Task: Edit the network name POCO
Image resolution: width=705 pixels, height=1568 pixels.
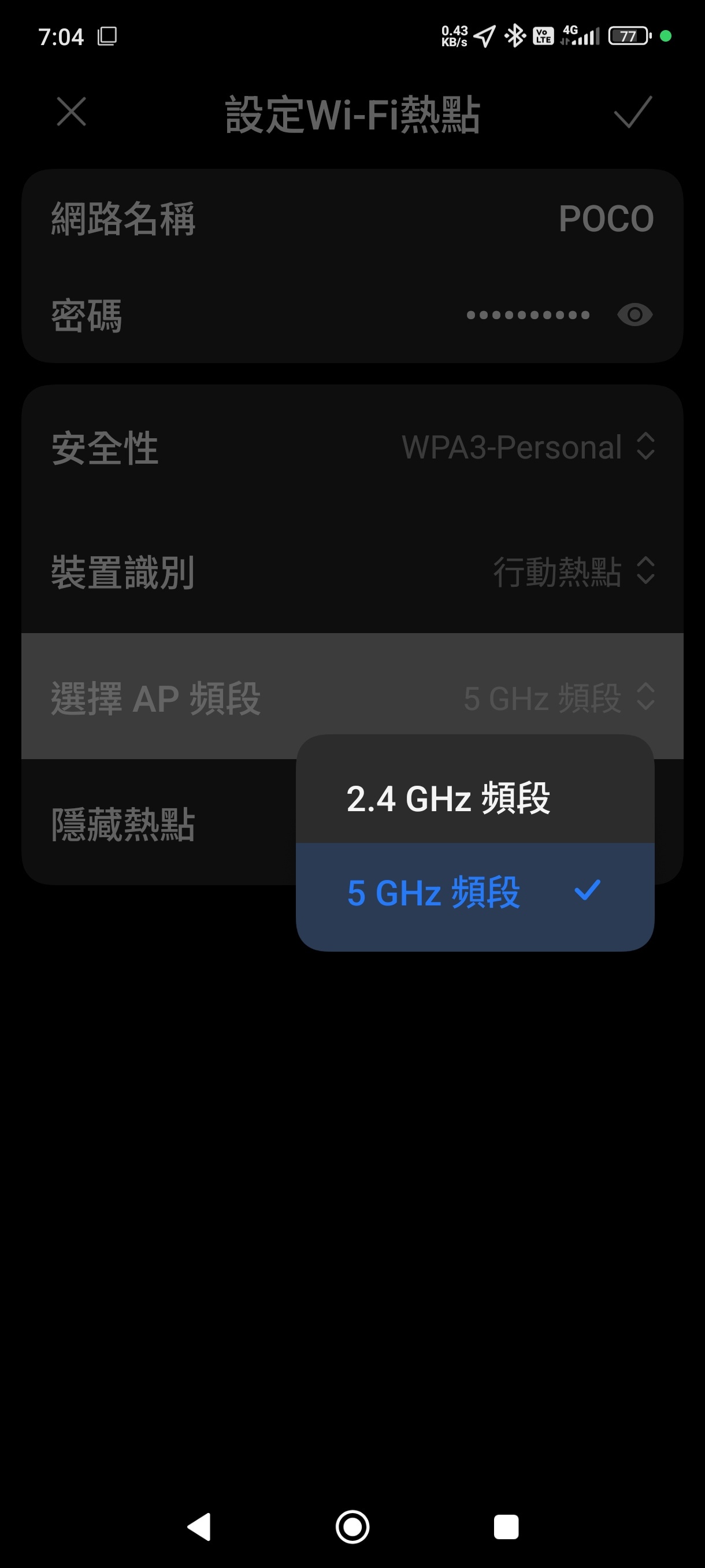Action: [605, 219]
